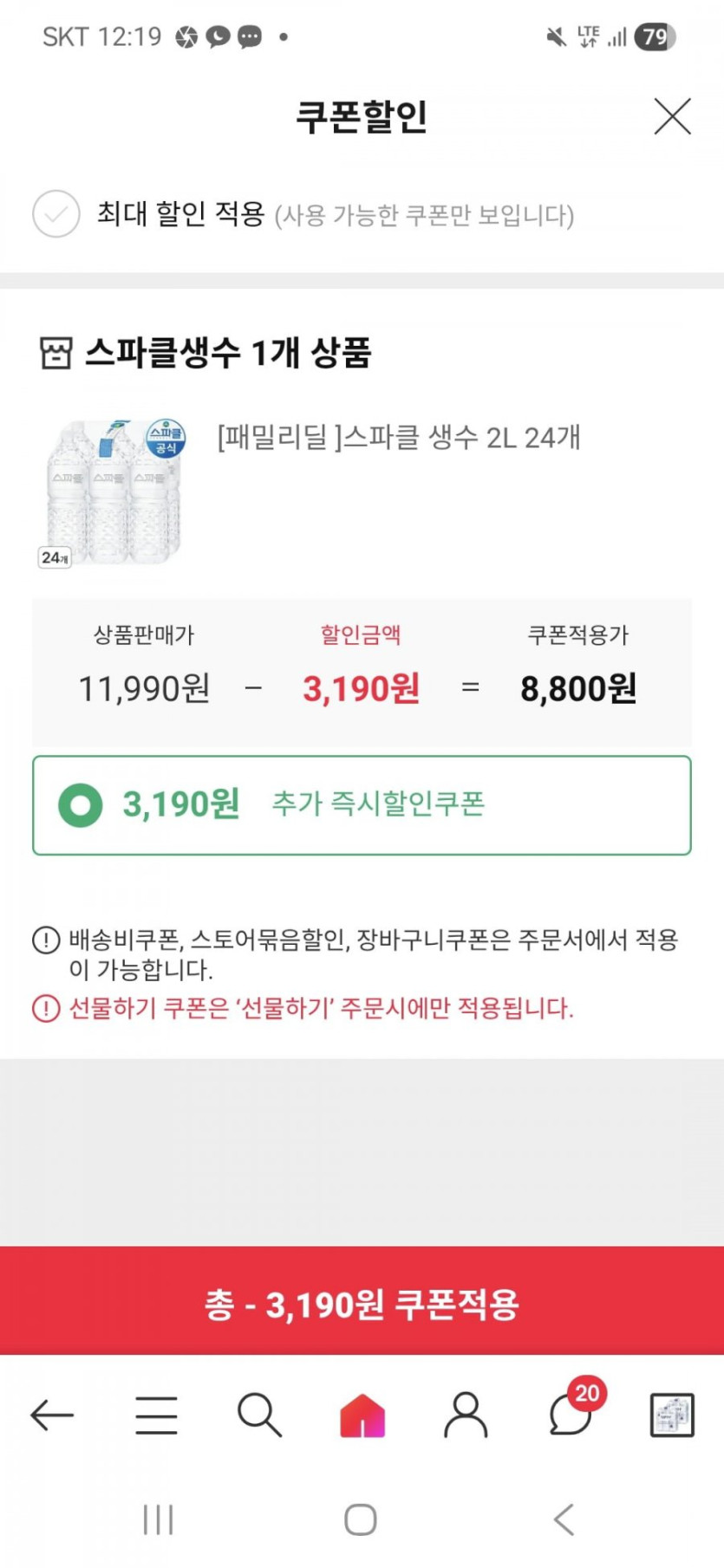The image size is (724, 1568).
Task: Select the 3,190원 추가 즉시할인쿠폰 option
Action: [x=81, y=804]
